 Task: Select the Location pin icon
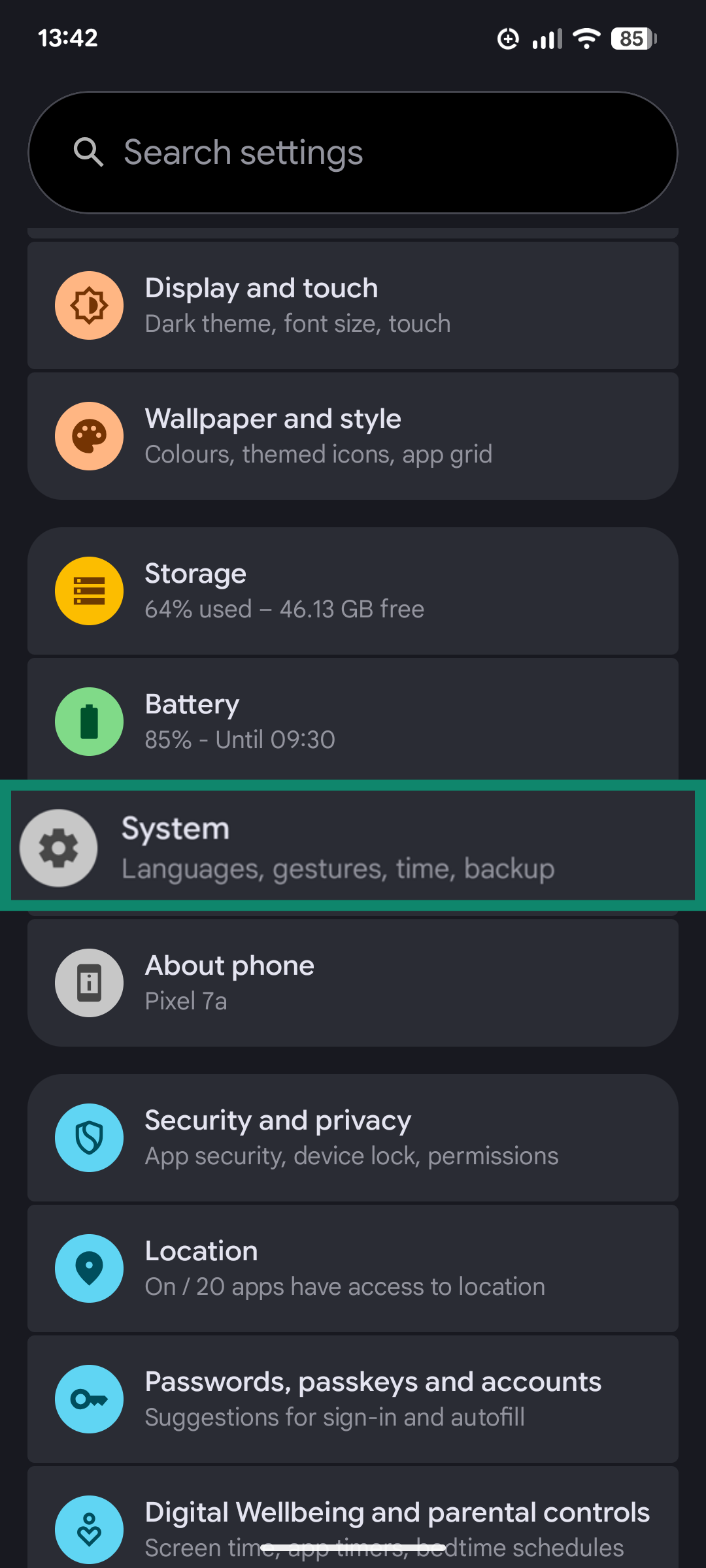point(90,1267)
